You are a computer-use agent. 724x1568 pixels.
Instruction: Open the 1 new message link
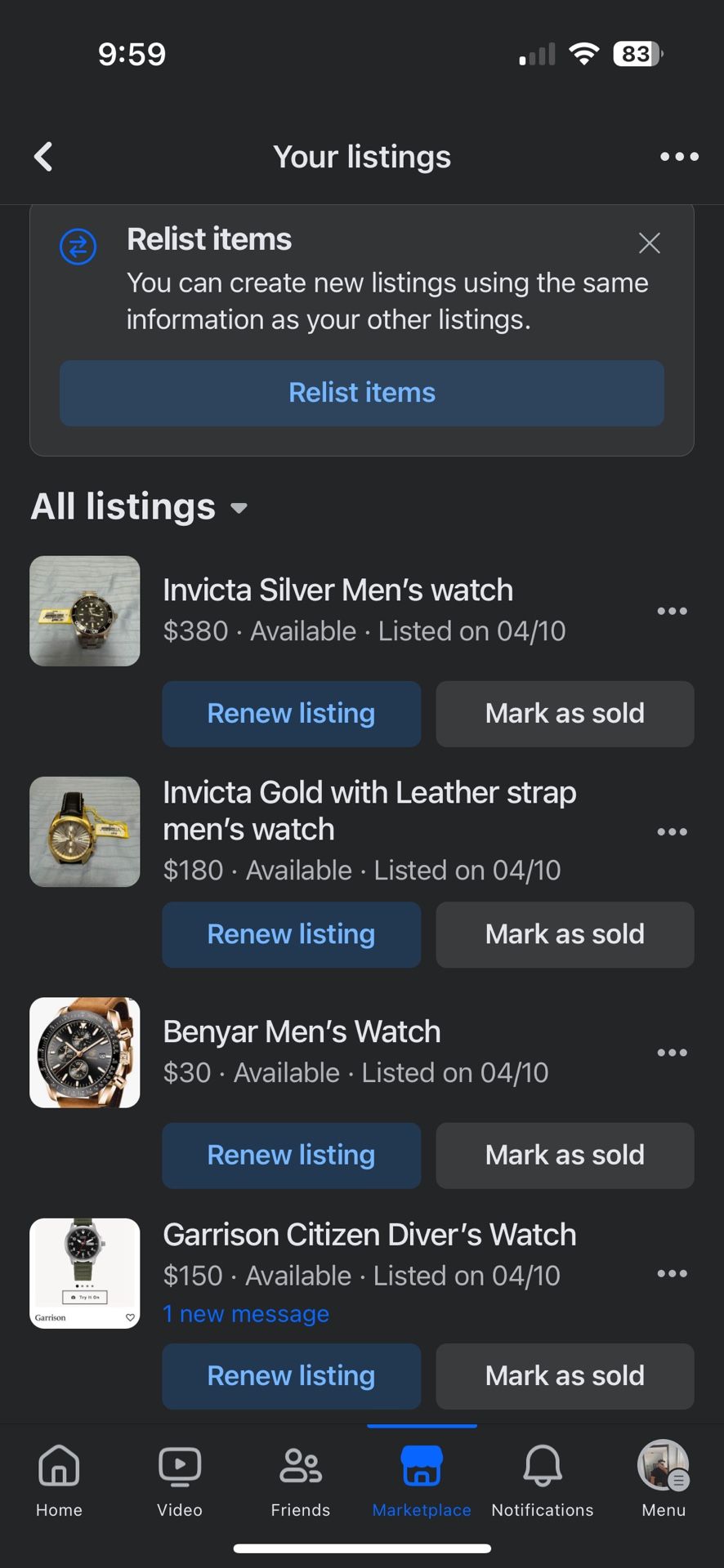tap(246, 1314)
